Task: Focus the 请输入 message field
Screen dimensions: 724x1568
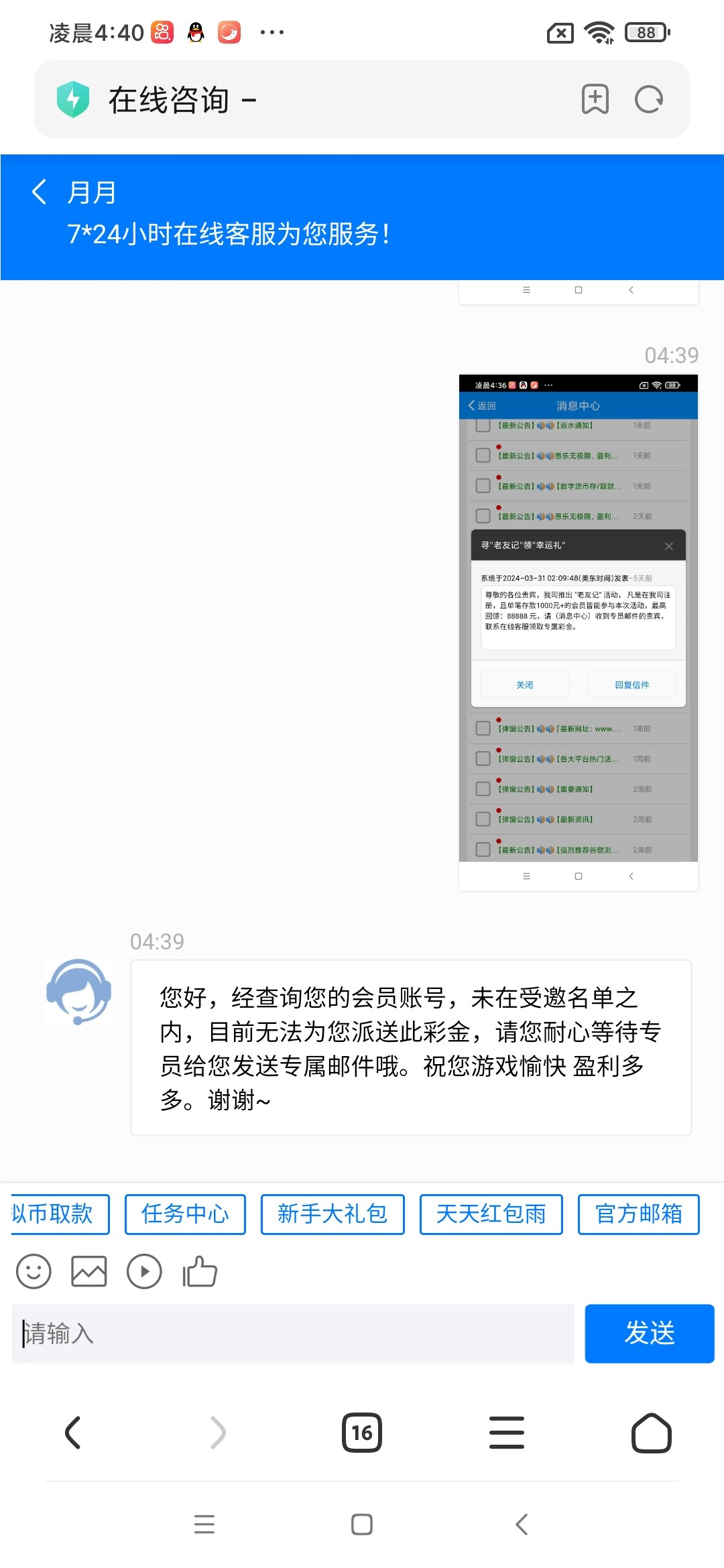Action: point(293,1333)
